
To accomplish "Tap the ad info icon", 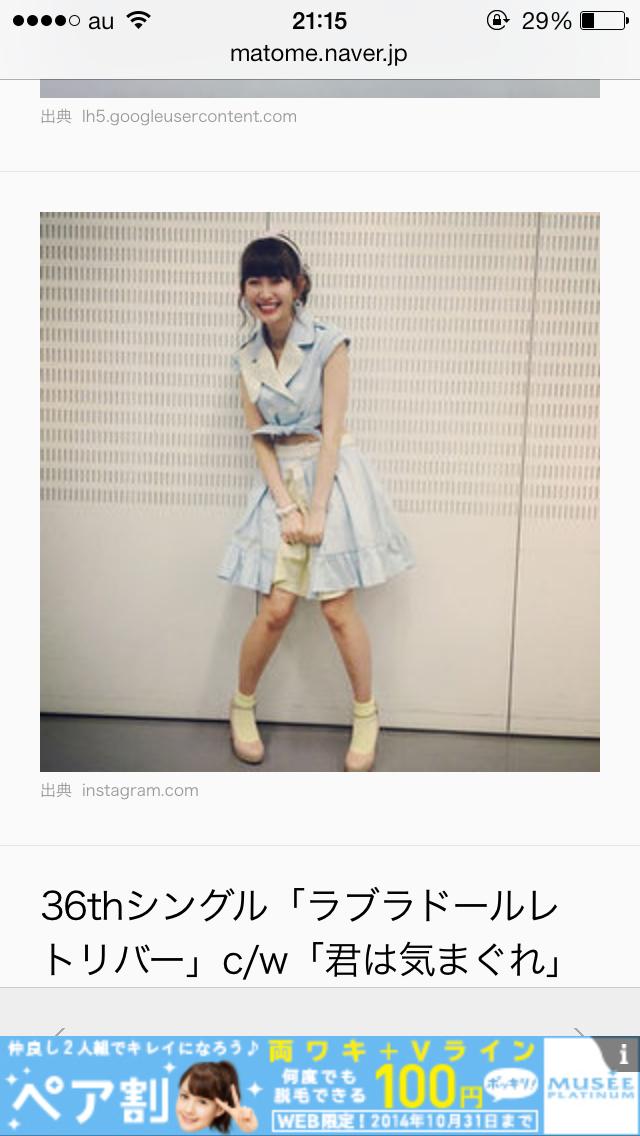I will 623,1053.
